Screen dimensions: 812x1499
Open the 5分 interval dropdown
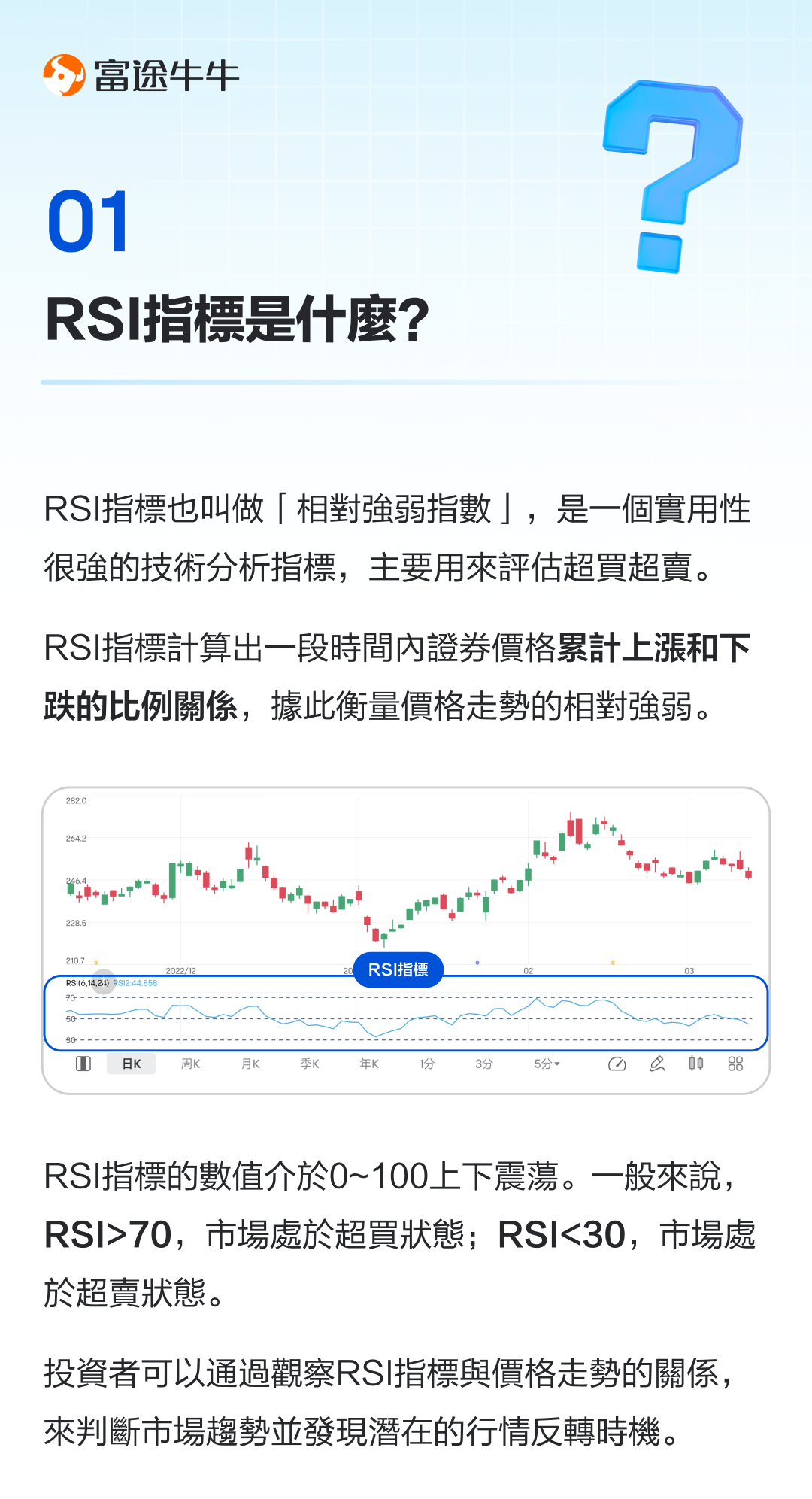[x=544, y=1063]
